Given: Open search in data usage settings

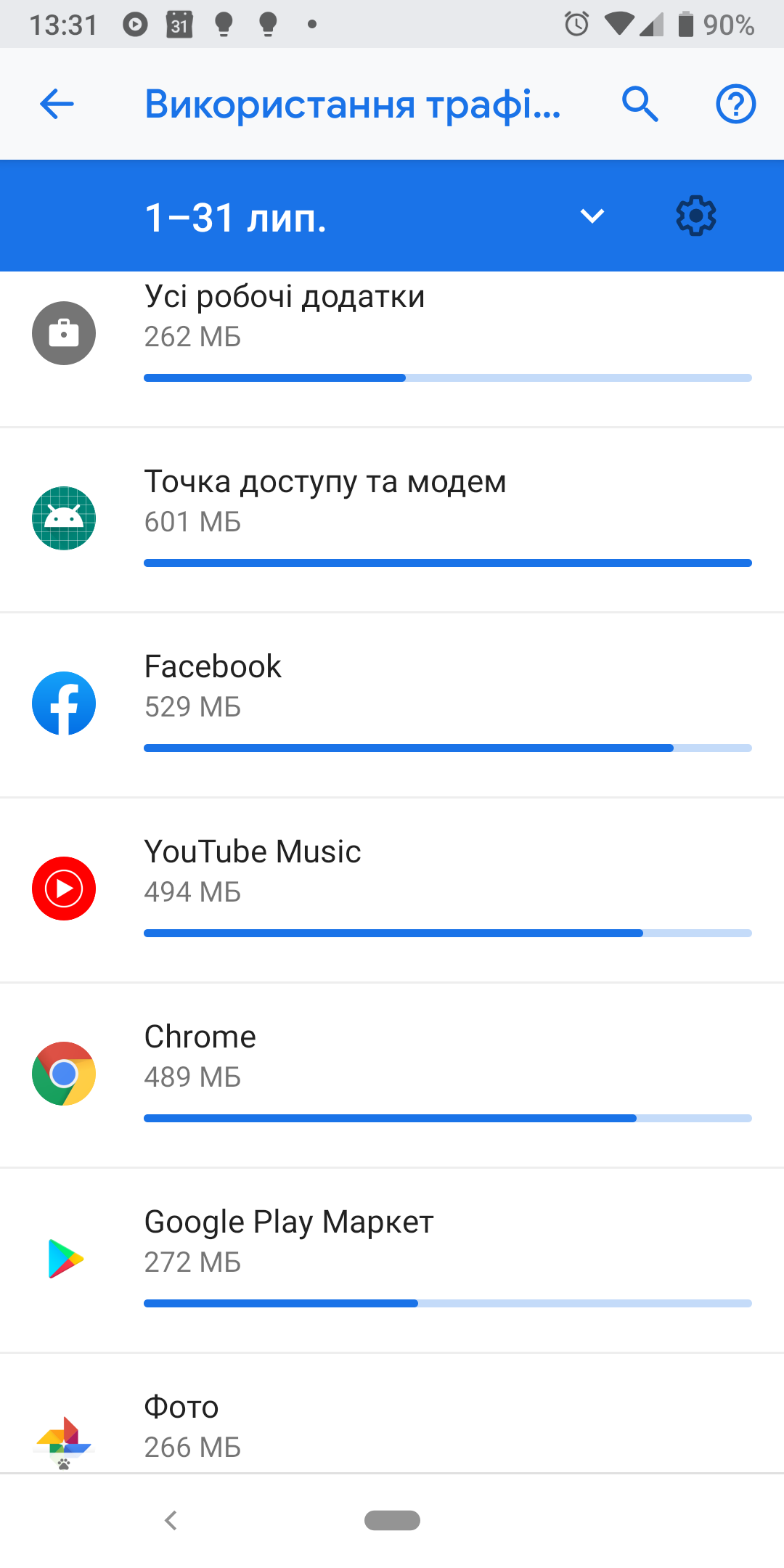Looking at the screenshot, I should click(640, 104).
